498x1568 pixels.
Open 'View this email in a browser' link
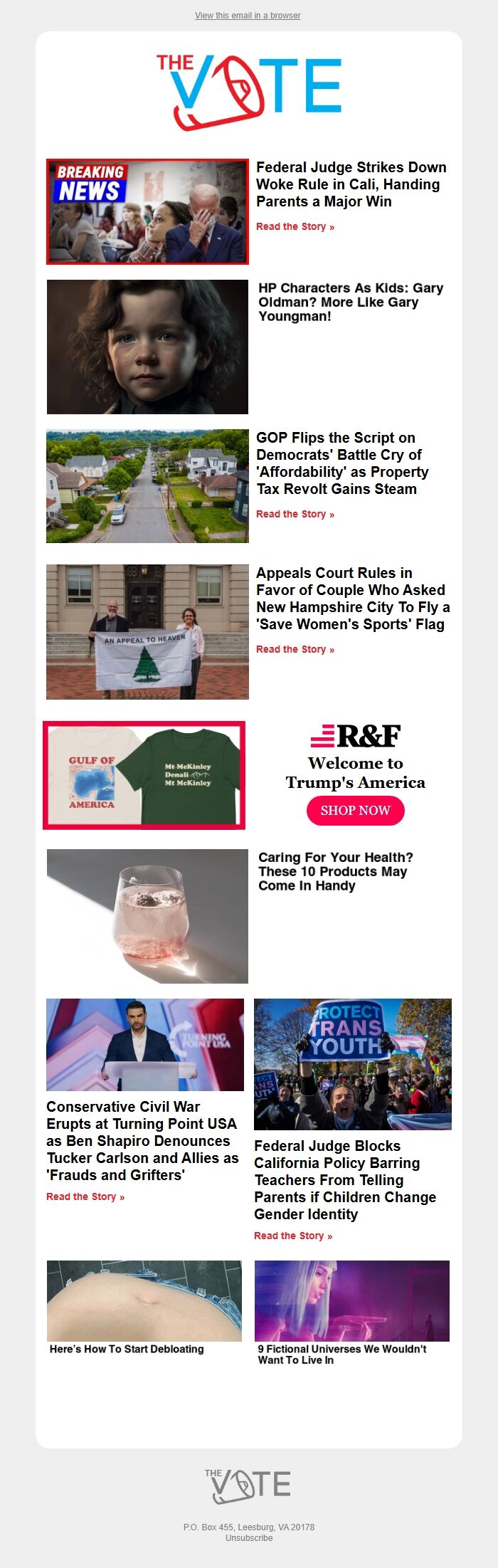pyautogui.click(x=248, y=15)
